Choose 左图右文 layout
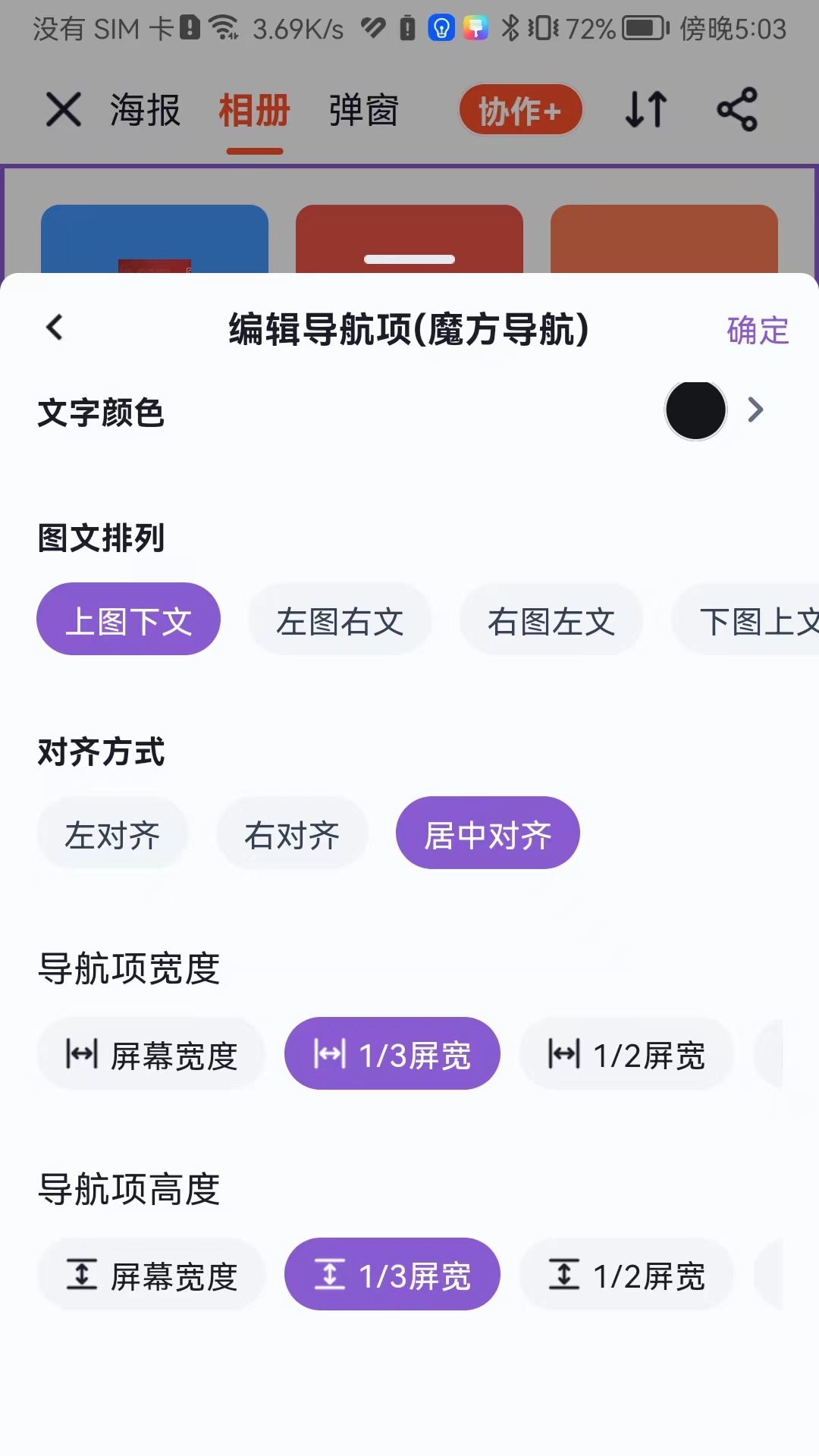This screenshot has height=1456, width=819. point(340,619)
